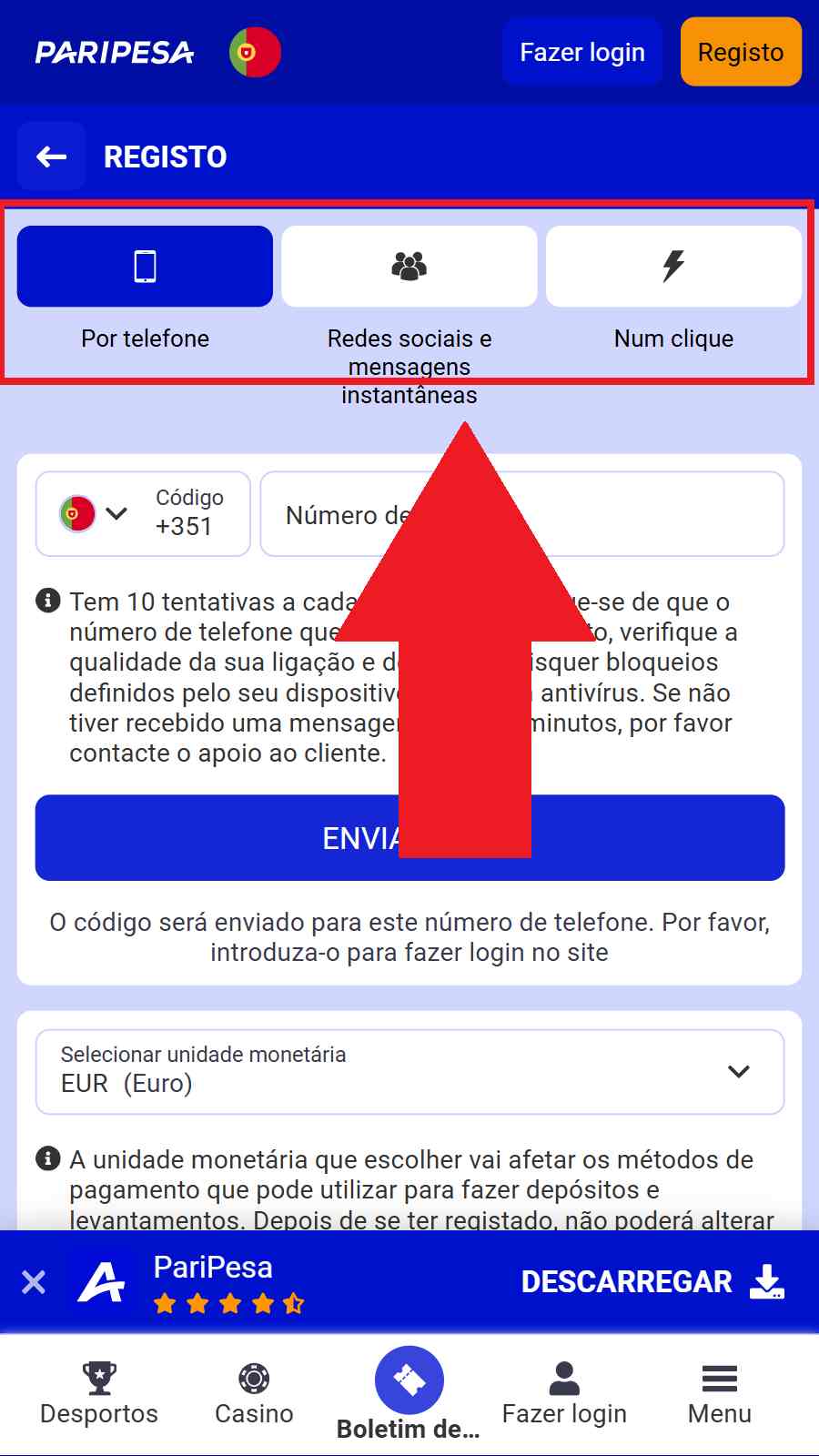
Task: Dismiss the PariPesa app download banner
Action: click(x=34, y=1282)
